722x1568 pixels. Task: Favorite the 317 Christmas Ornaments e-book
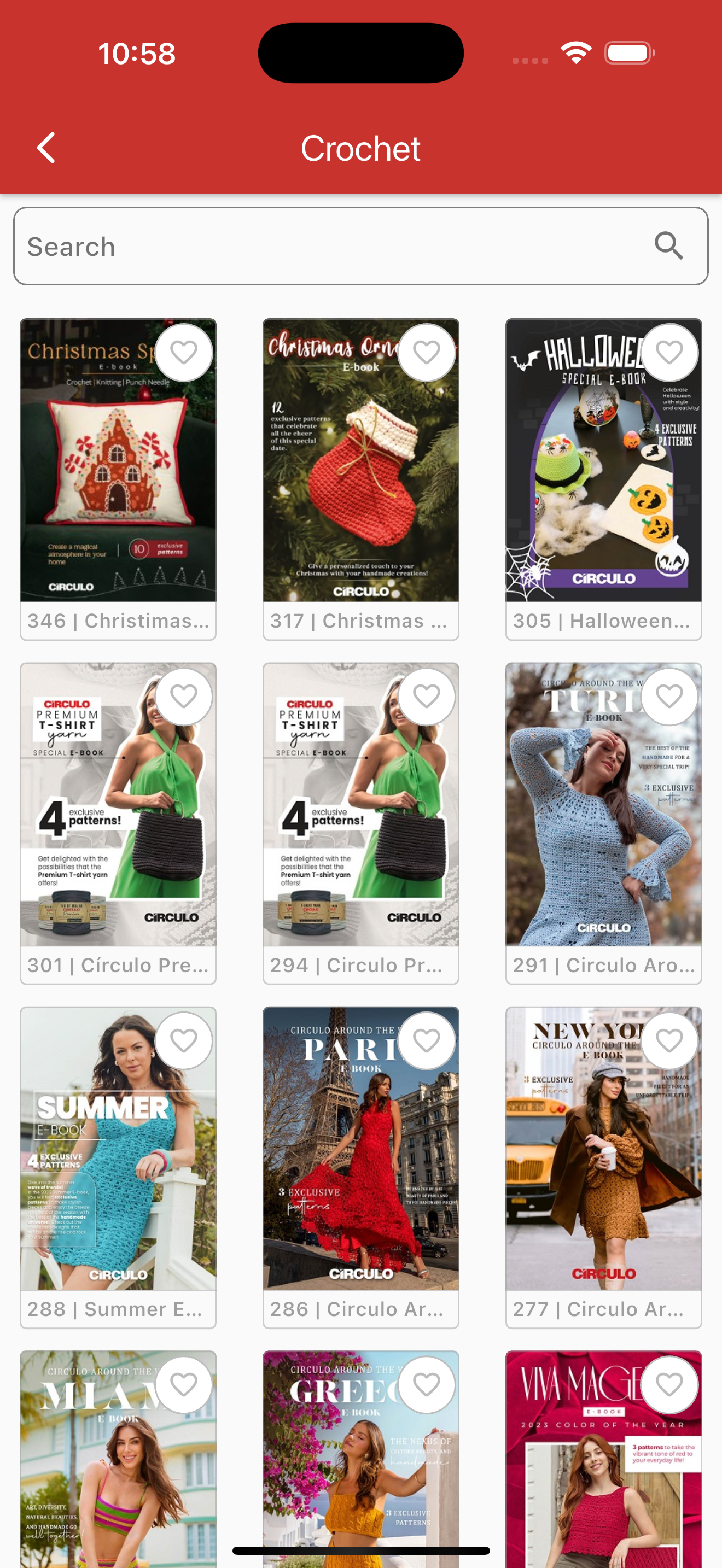click(x=427, y=353)
